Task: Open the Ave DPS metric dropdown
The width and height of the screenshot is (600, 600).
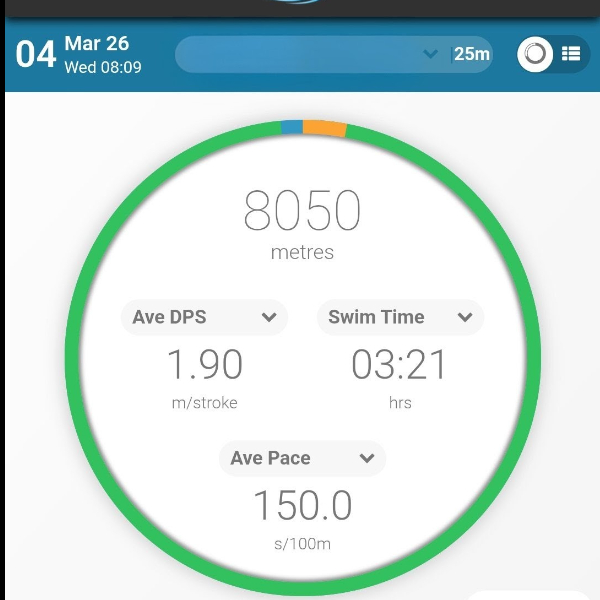Action: point(204,317)
